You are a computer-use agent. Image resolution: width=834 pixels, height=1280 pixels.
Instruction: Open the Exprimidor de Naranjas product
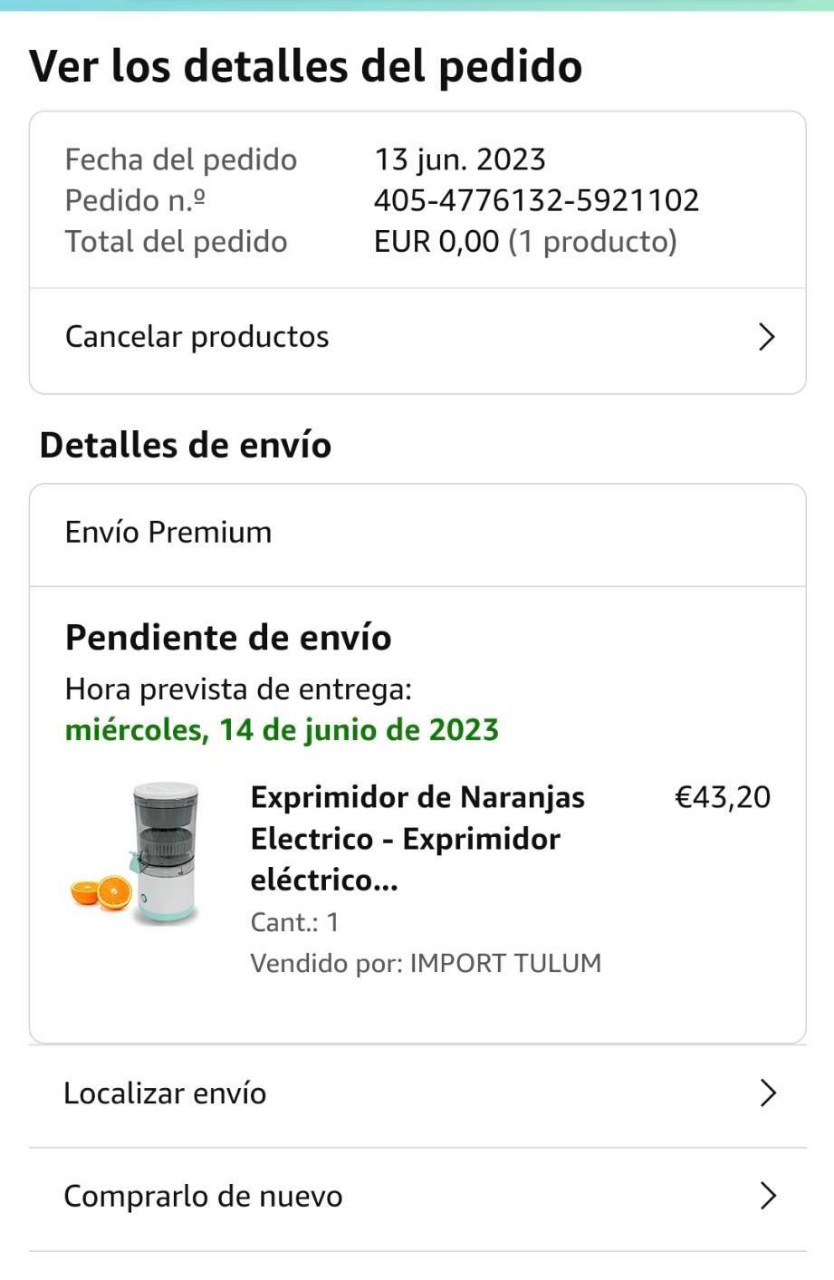pos(418,839)
